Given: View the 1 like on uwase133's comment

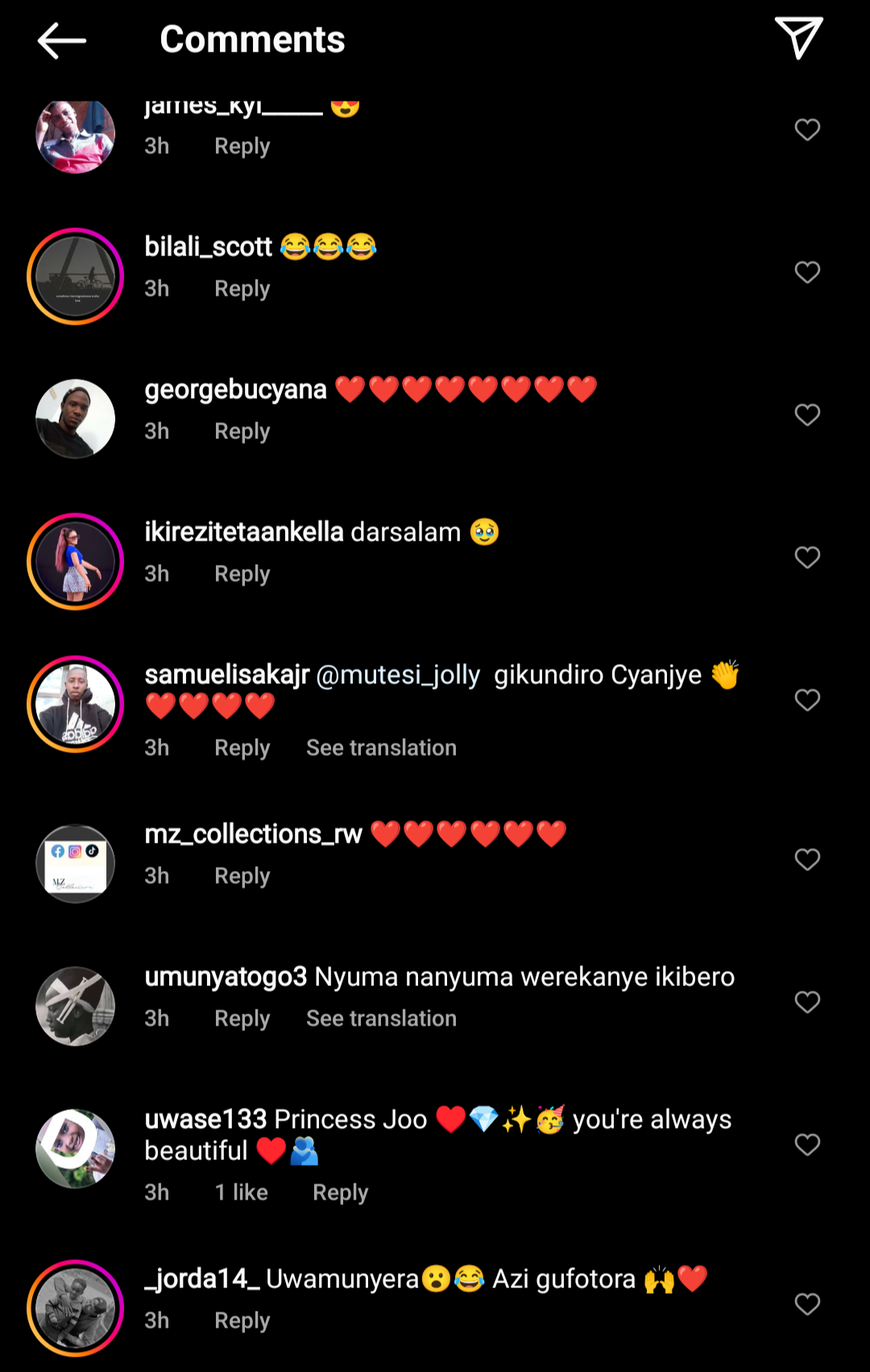Looking at the screenshot, I should (x=241, y=1193).
